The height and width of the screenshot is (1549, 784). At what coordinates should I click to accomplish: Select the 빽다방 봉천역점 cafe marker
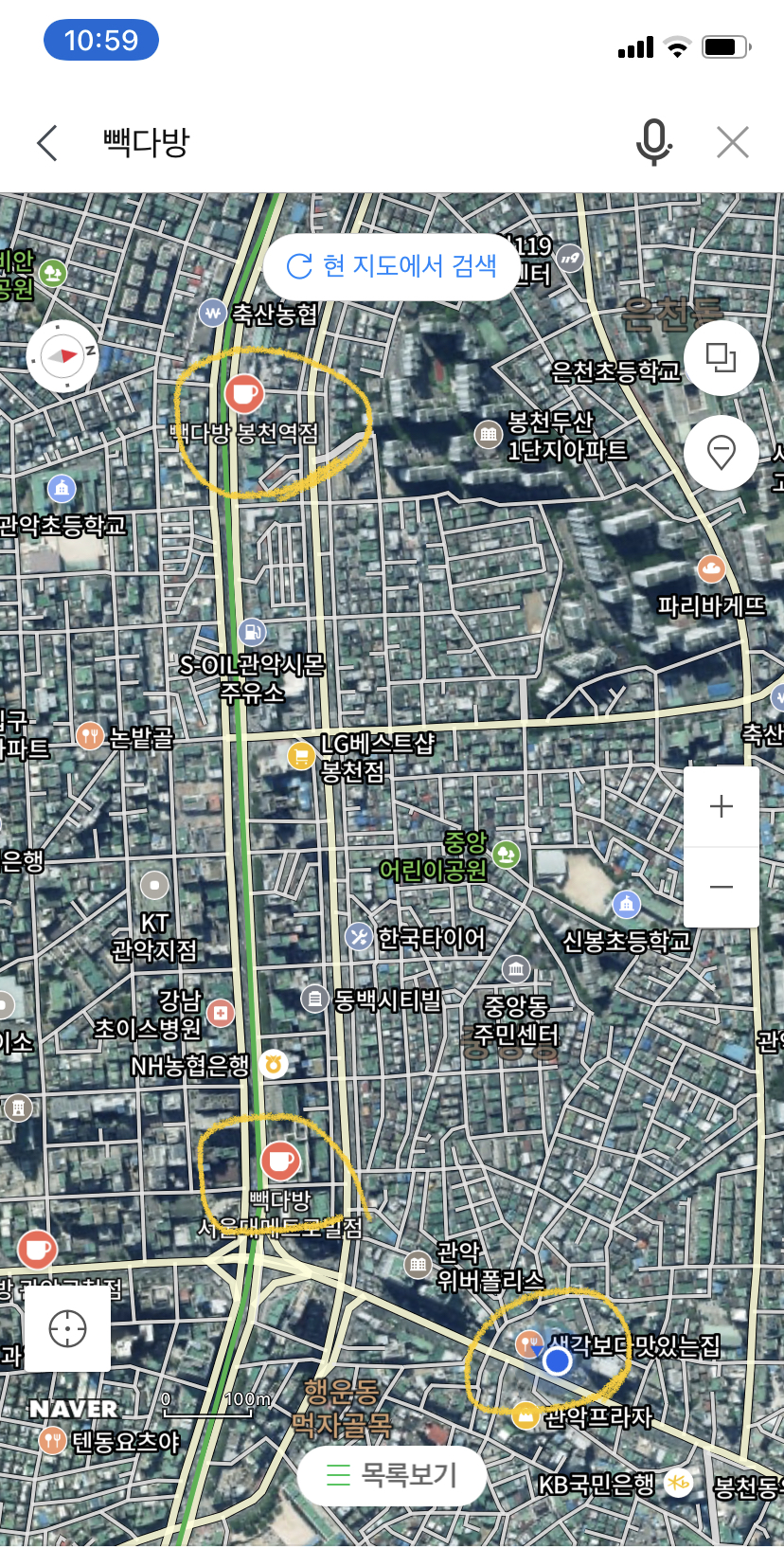coord(244,392)
